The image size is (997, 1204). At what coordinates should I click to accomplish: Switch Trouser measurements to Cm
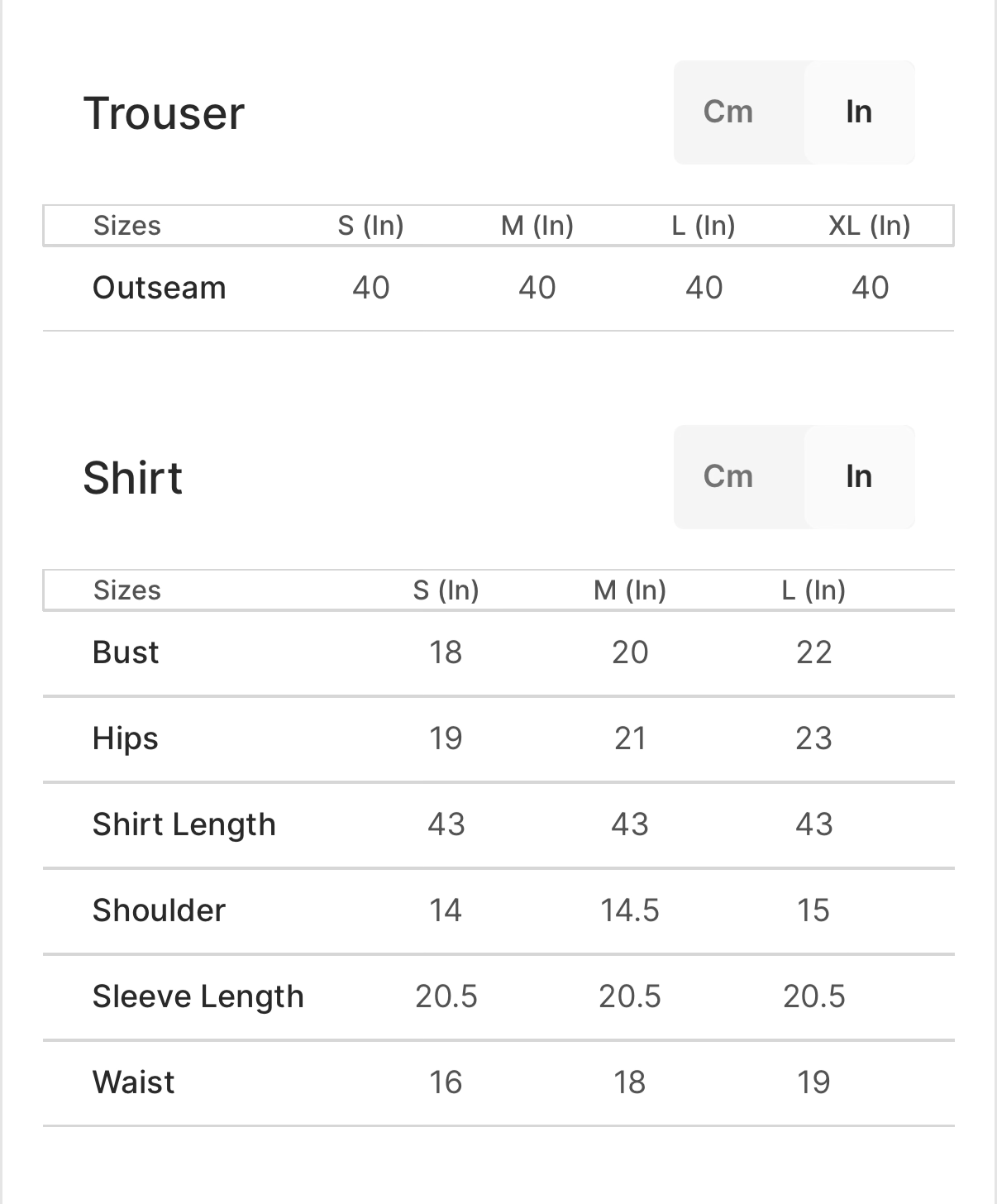tap(728, 112)
